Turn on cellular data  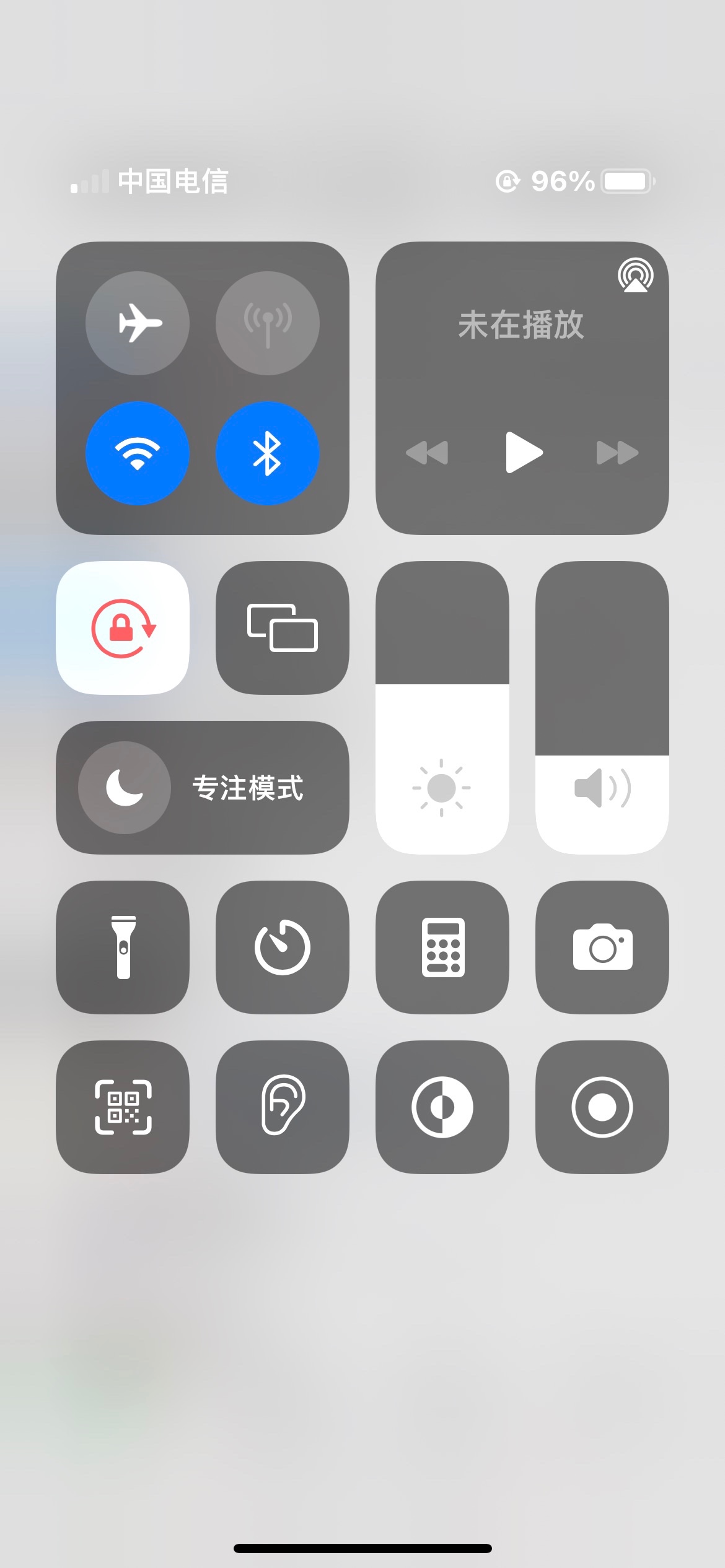[268, 323]
